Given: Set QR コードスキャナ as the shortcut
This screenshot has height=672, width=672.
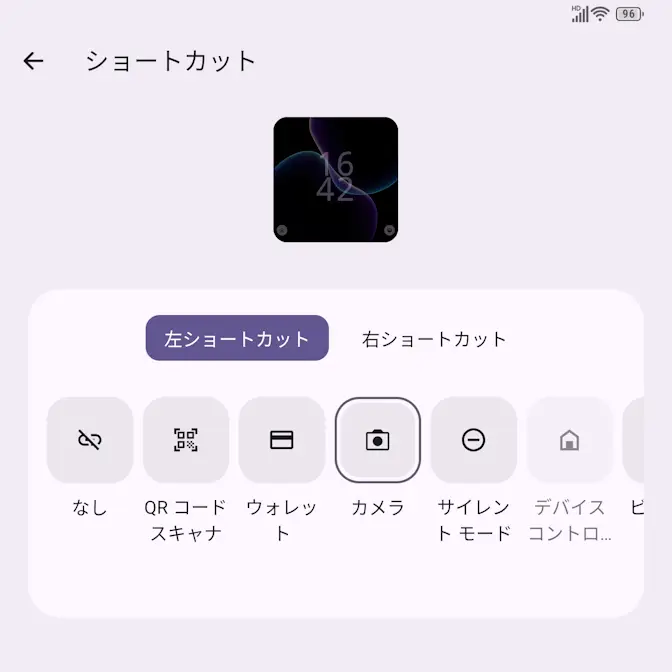Looking at the screenshot, I should [186, 440].
